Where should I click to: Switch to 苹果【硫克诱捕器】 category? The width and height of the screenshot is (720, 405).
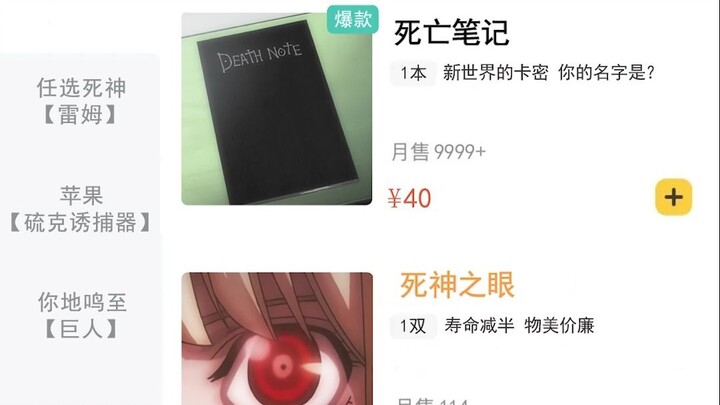(82, 208)
